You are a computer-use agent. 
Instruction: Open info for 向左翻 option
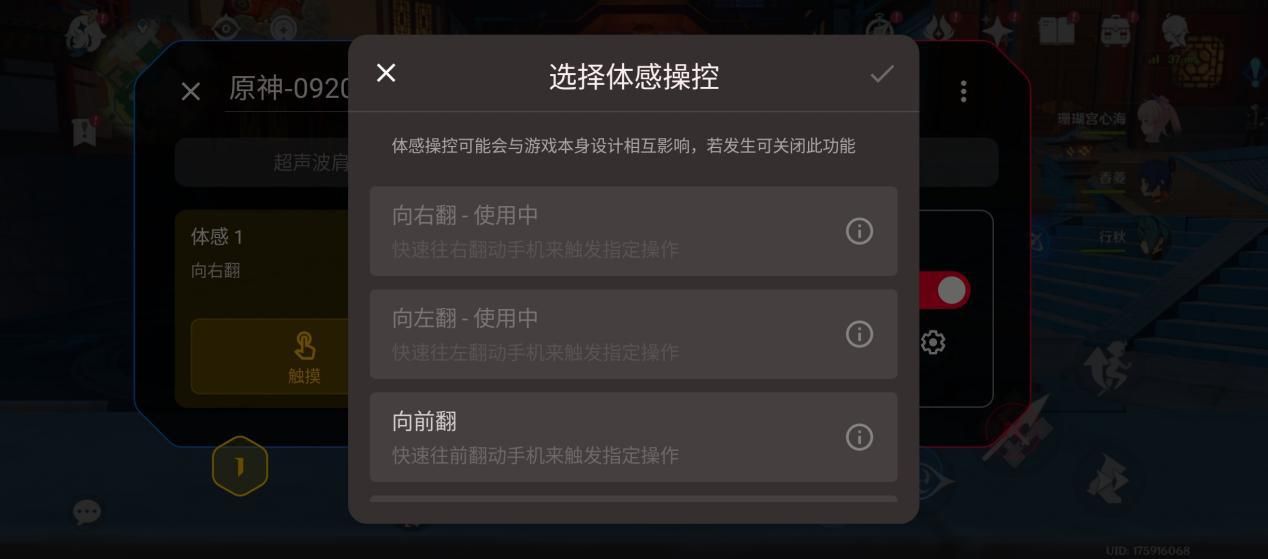point(859,334)
